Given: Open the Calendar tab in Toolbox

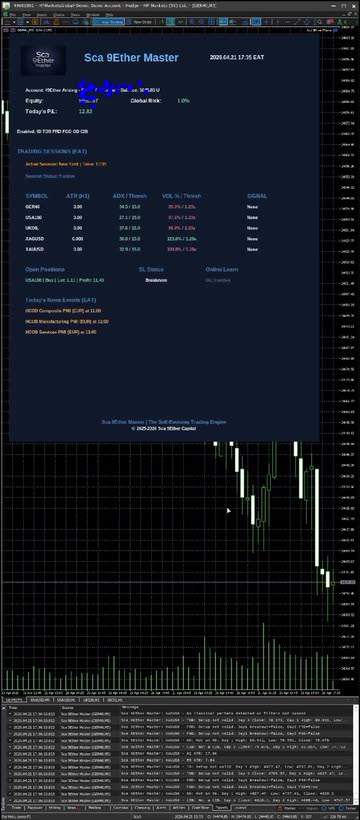Looking at the screenshot, I should [121, 808].
